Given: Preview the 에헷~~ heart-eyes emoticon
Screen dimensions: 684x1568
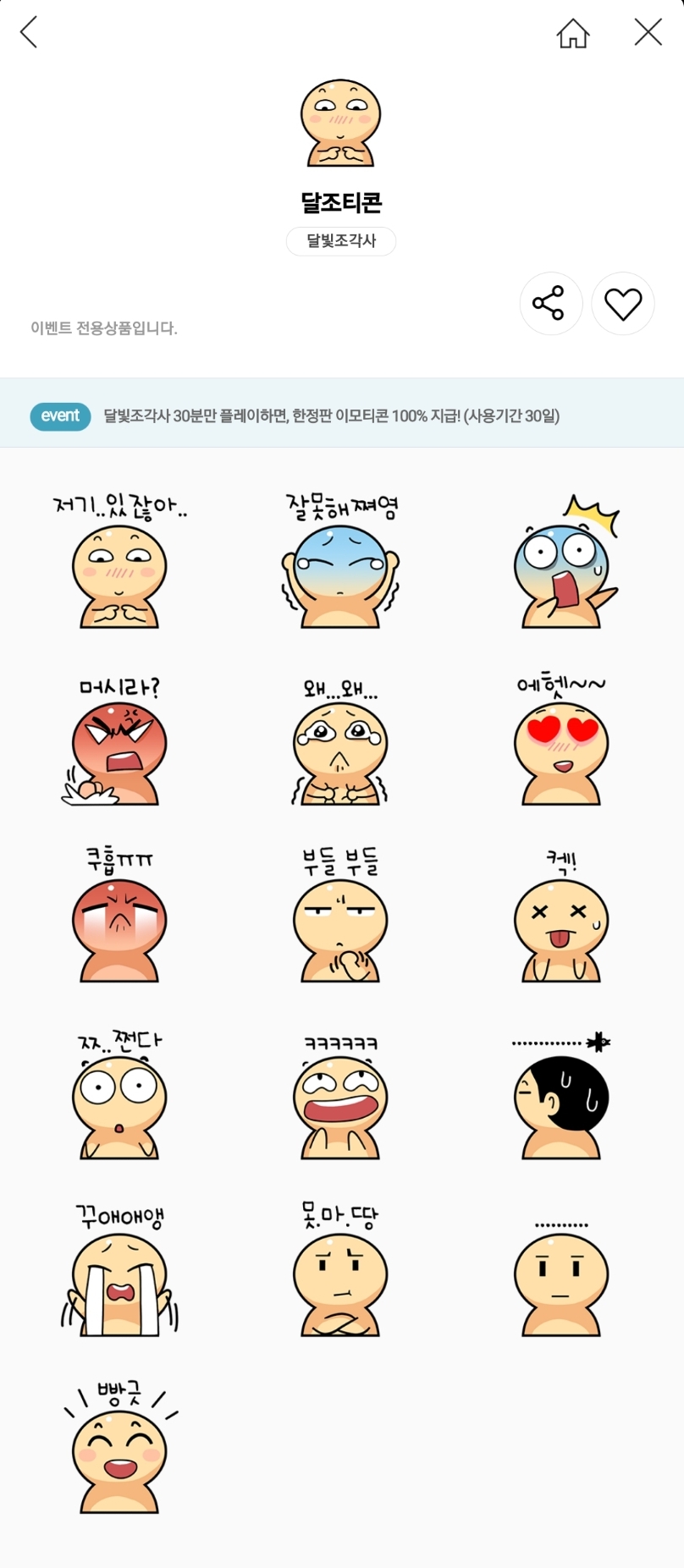Looking at the screenshot, I should [560, 740].
